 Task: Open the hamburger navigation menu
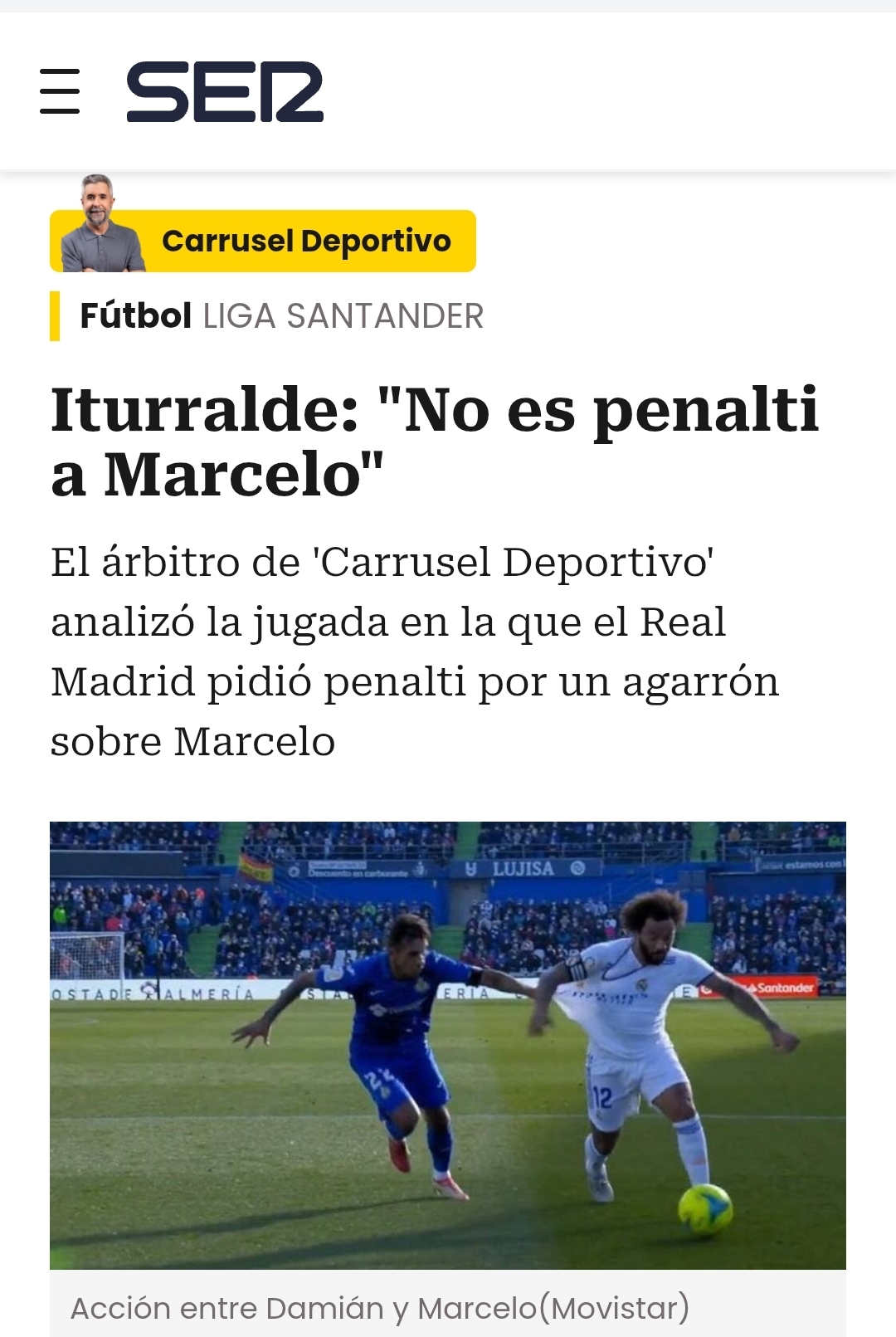pos(60,91)
